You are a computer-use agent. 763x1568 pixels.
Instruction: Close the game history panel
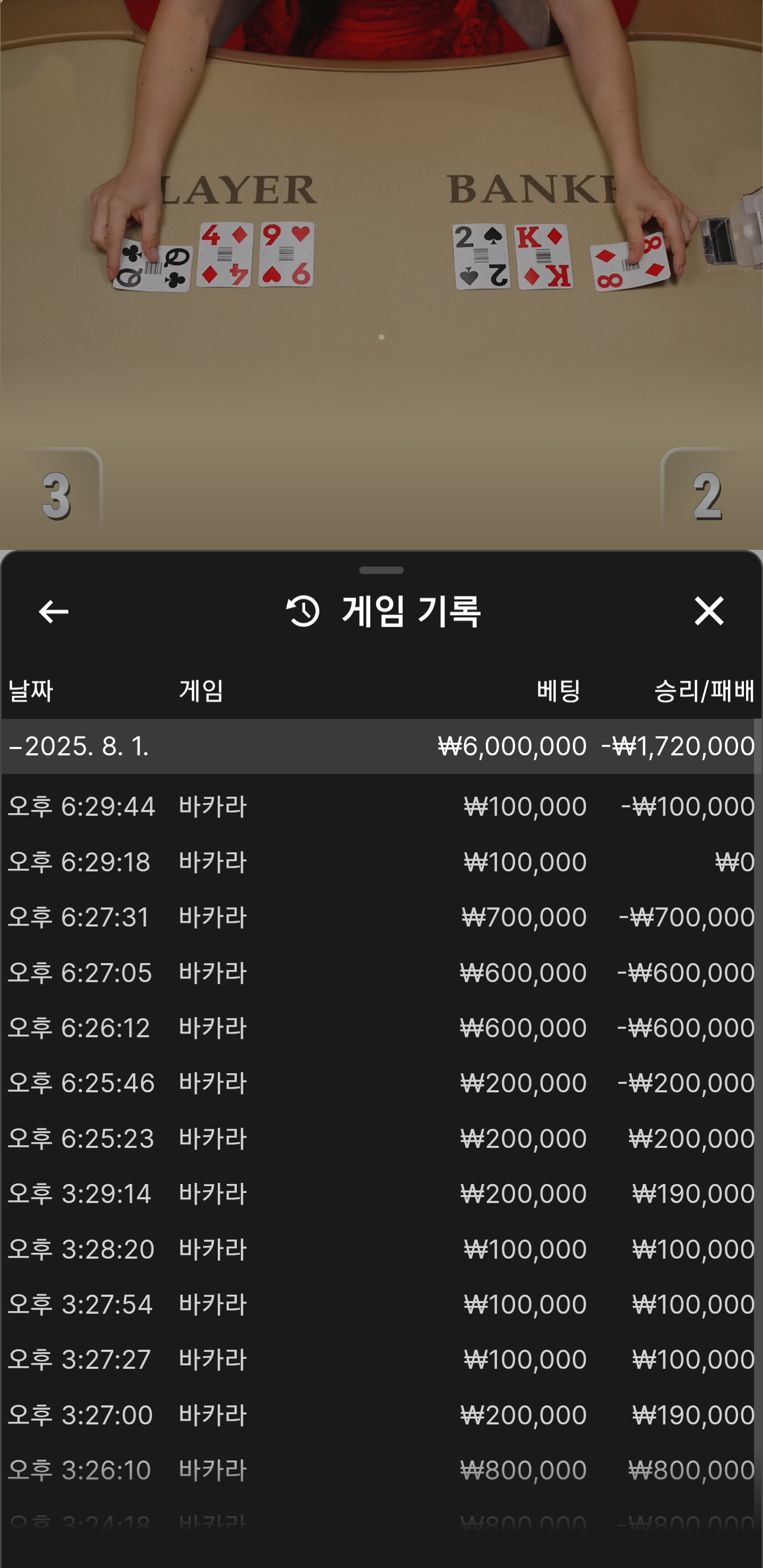709,611
